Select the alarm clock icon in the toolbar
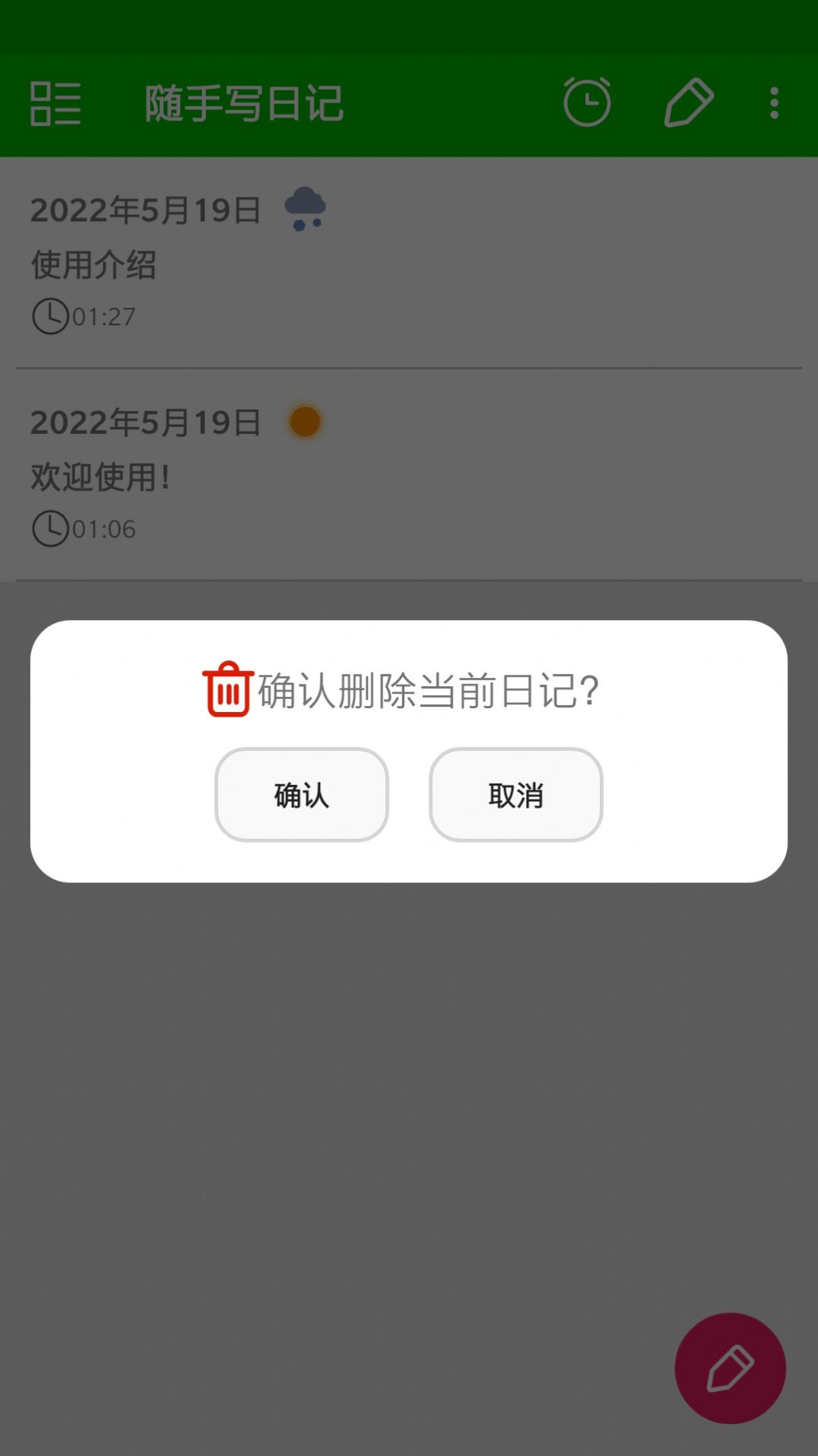The width and height of the screenshot is (818, 1456). pos(587,101)
